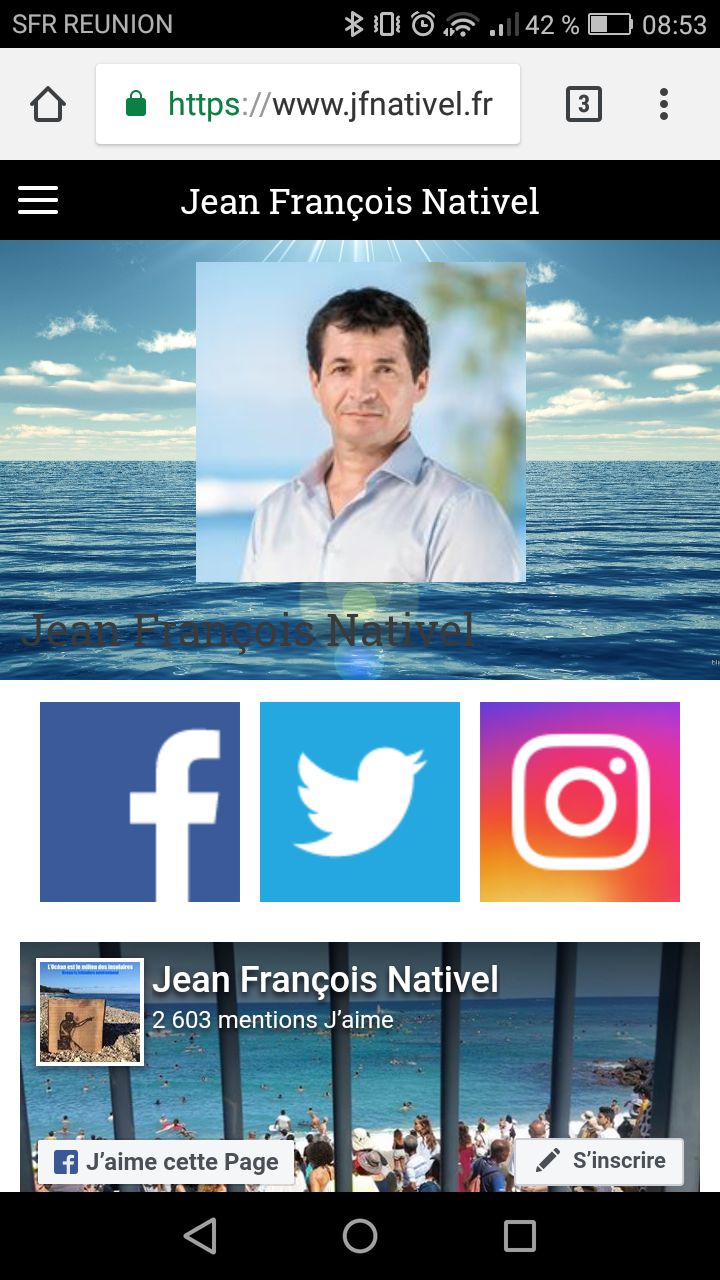Open the hamburger menu
Viewport: 720px width, 1280px height.
38,201
